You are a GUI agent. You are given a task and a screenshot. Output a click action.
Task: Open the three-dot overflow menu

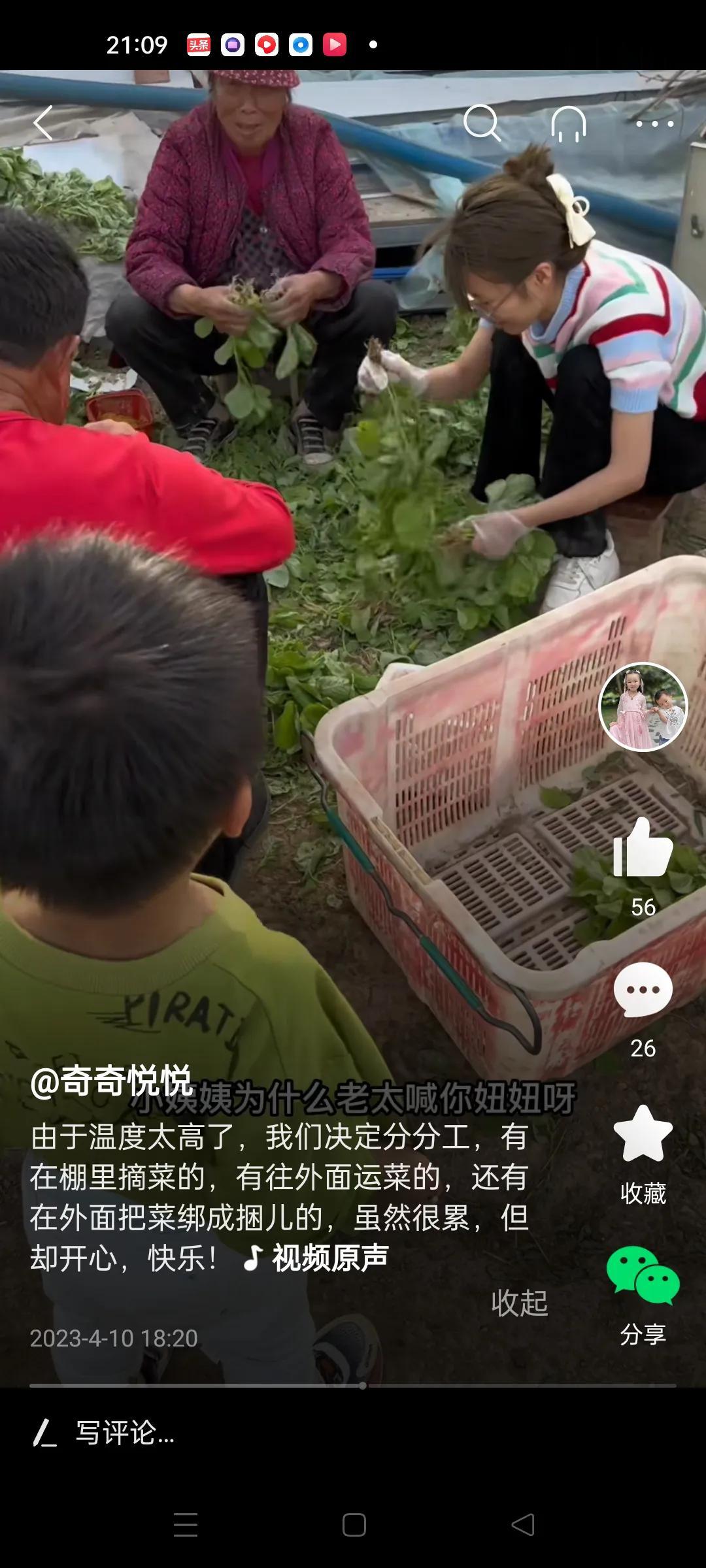[x=654, y=123]
